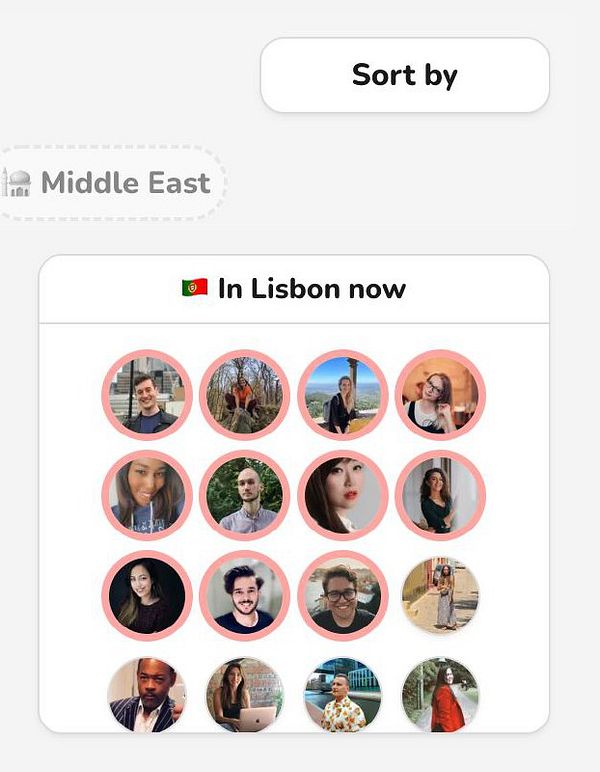This screenshot has width=600, height=772.
Task: Open profile of man in floral shirt
Action: coord(342,693)
